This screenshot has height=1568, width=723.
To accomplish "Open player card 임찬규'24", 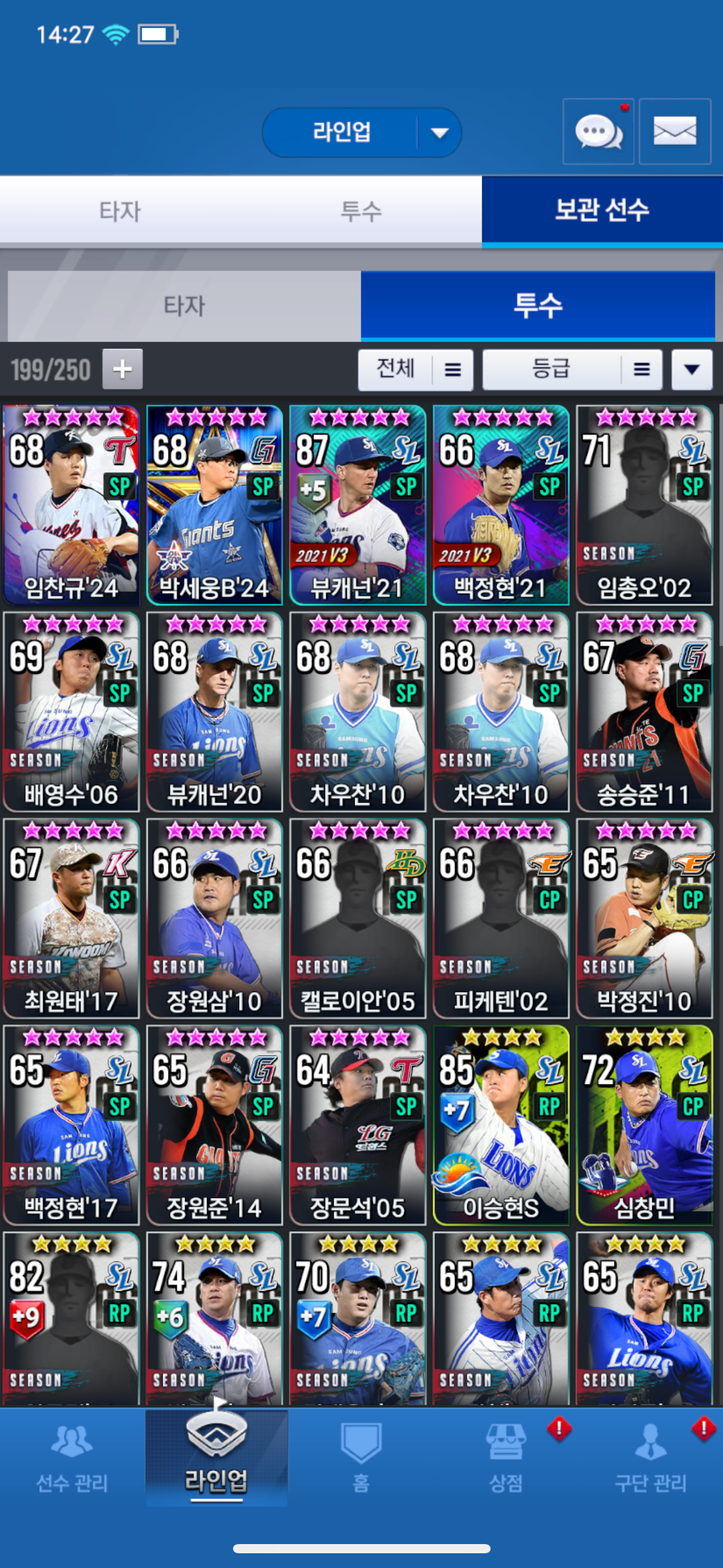I will pos(71,505).
